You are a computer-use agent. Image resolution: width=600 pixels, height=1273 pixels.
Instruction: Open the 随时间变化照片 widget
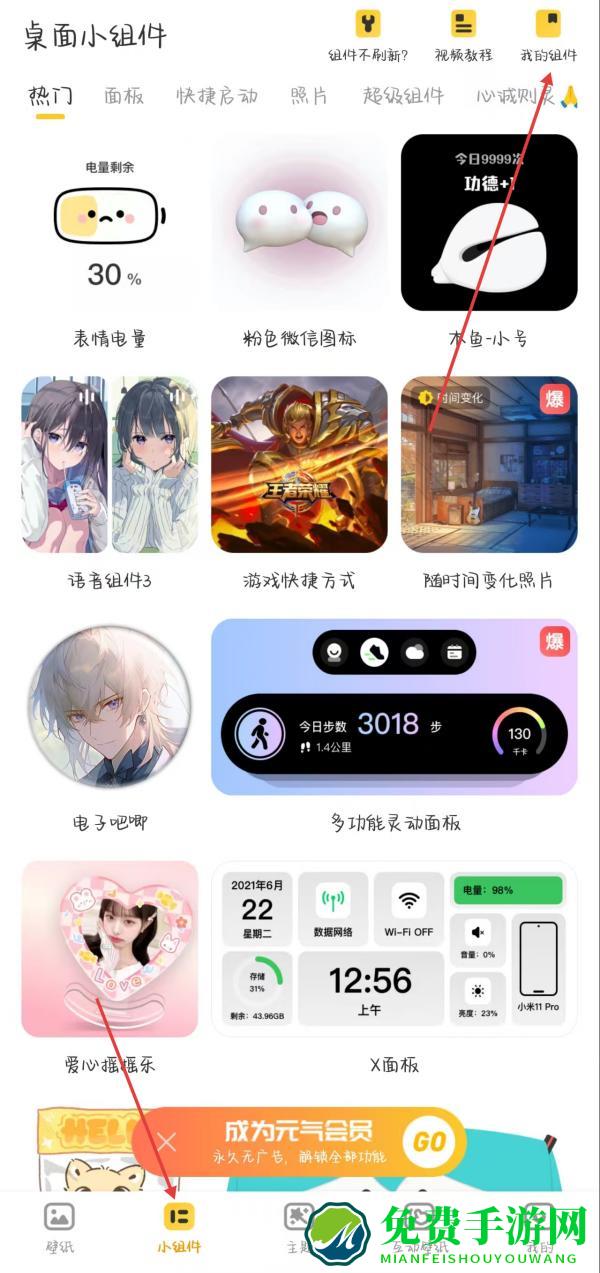coord(489,465)
